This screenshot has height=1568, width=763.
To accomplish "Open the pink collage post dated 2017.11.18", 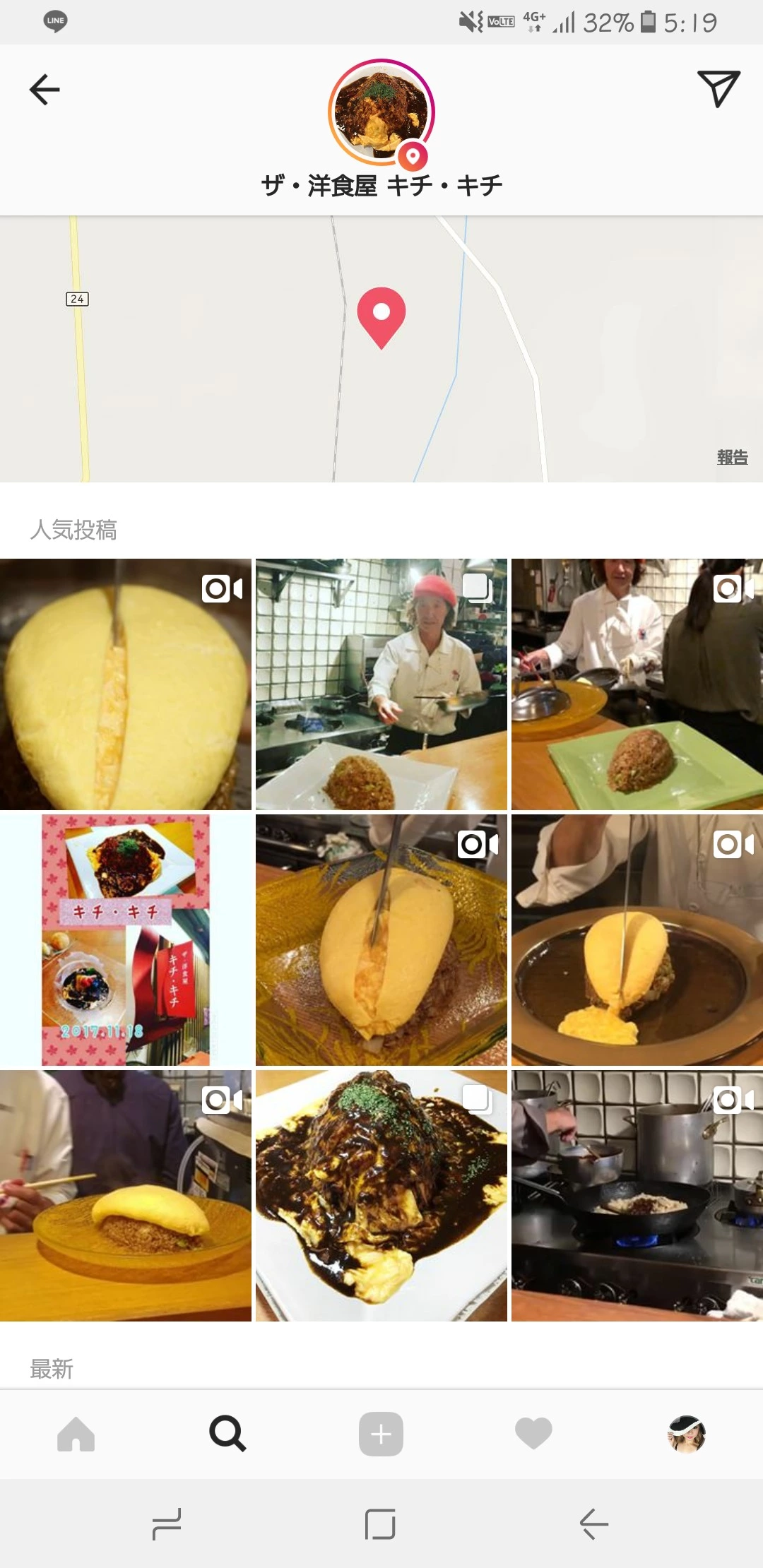I will 126,939.
